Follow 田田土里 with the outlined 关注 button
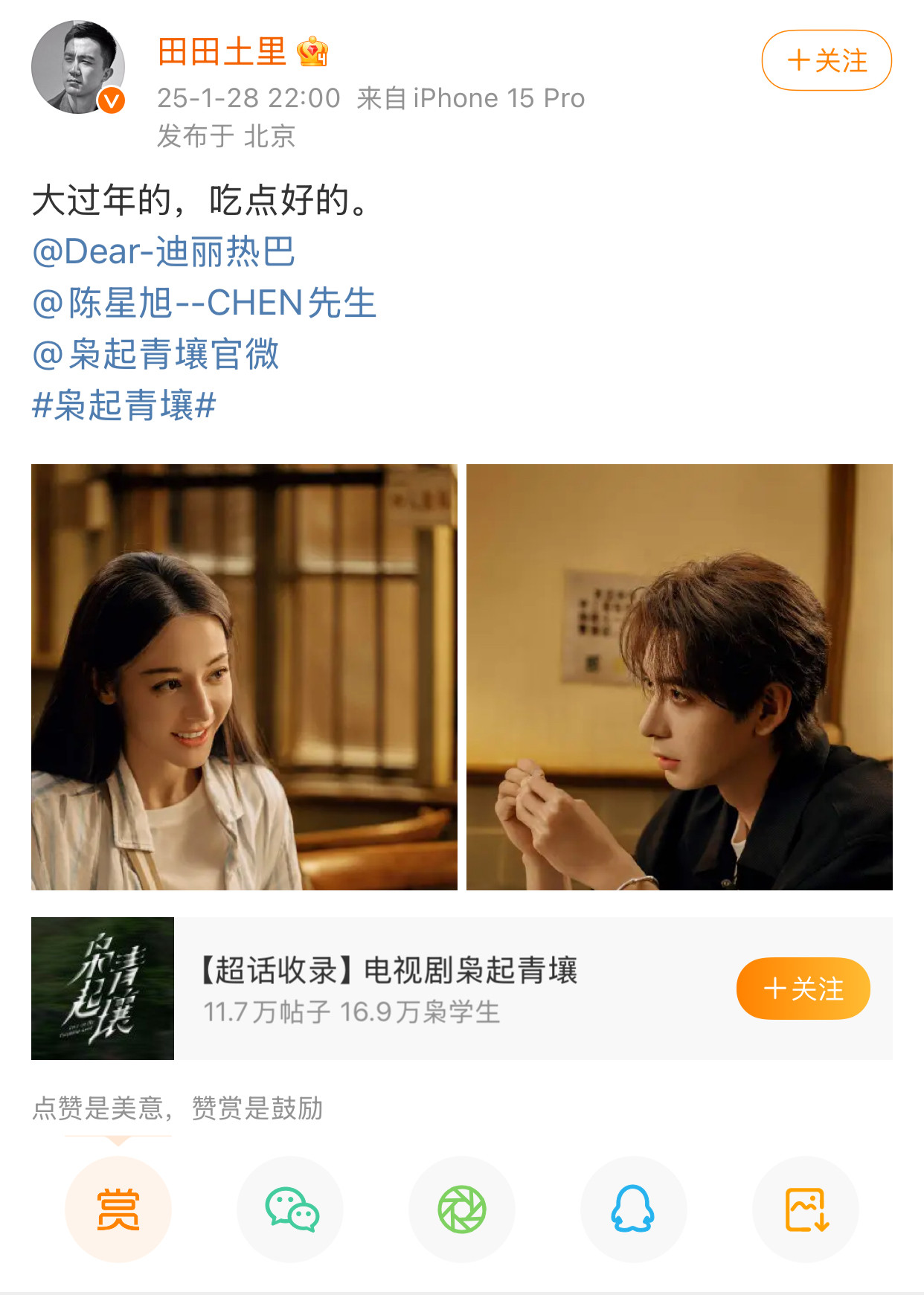924x1295 pixels. click(827, 60)
